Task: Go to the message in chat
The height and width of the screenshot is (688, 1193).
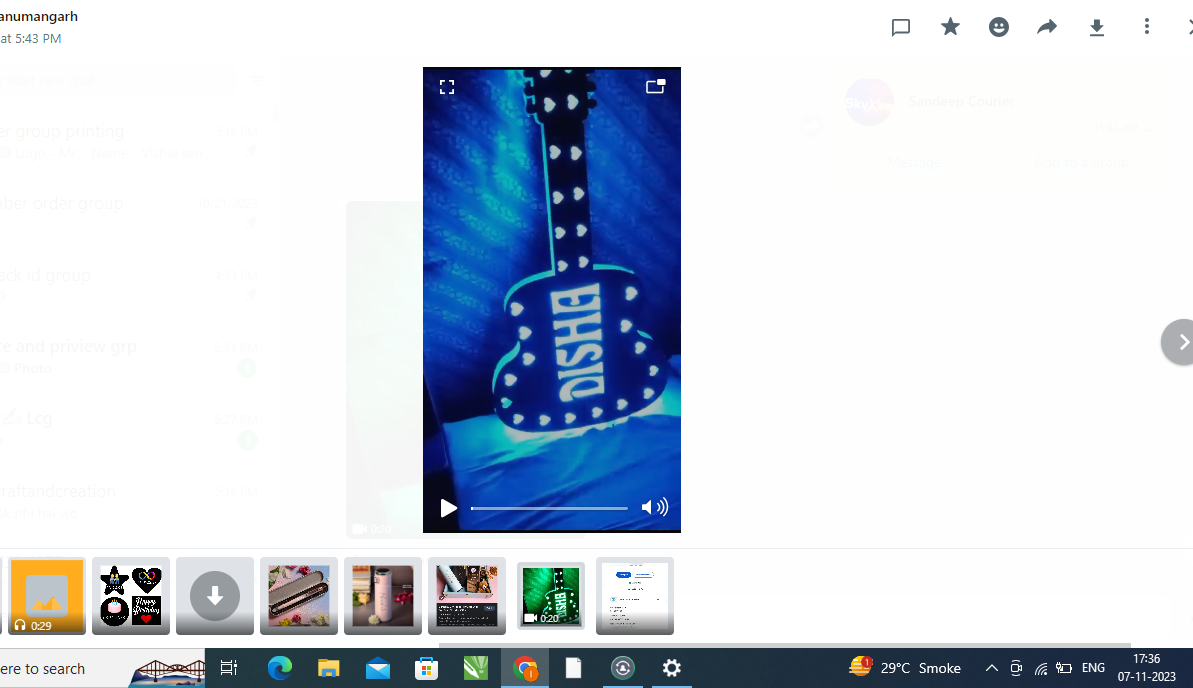Action: (900, 28)
